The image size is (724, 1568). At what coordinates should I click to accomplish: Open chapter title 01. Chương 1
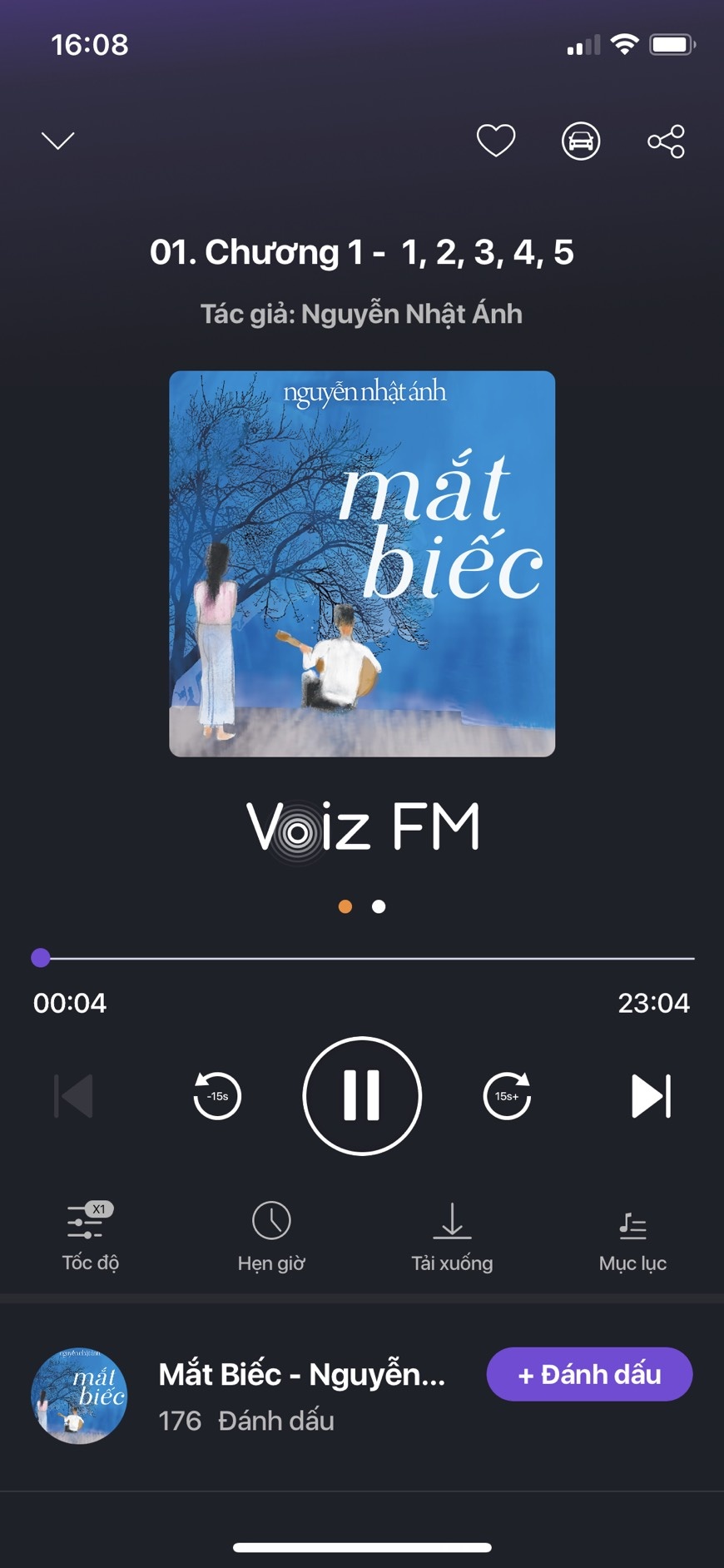[x=361, y=251]
